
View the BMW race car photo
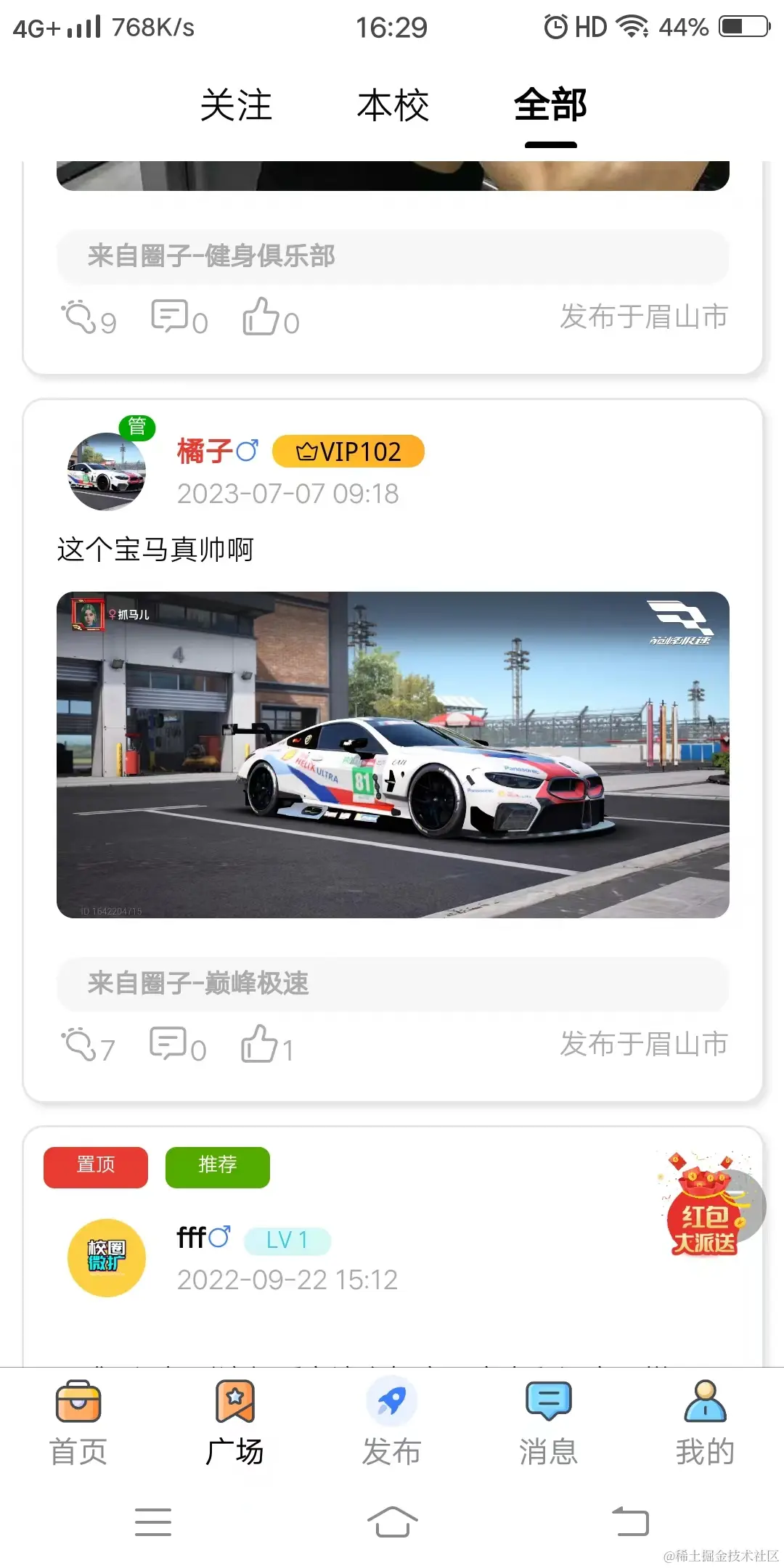(393, 755)
